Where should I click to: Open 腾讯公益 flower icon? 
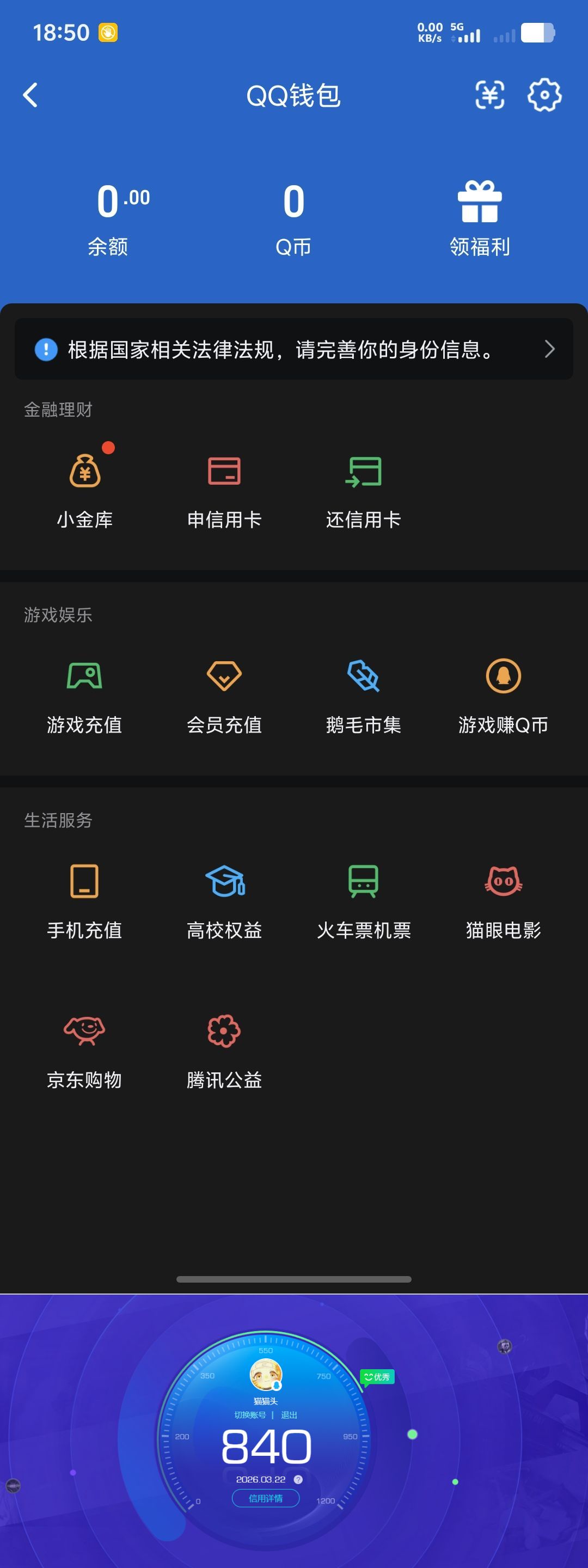(x=223, y=1047)
